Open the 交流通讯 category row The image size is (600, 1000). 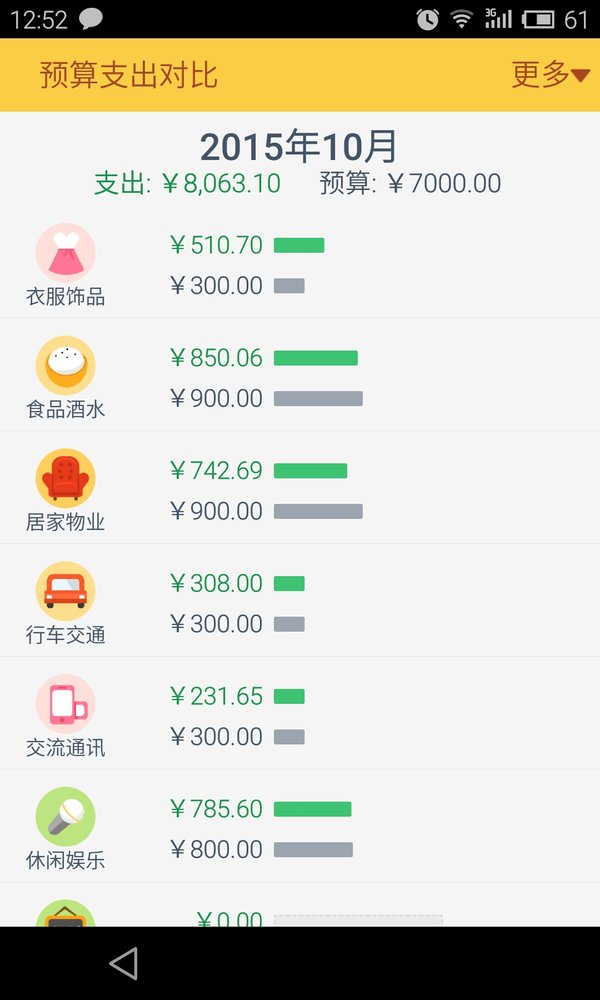tap(300, 713)
